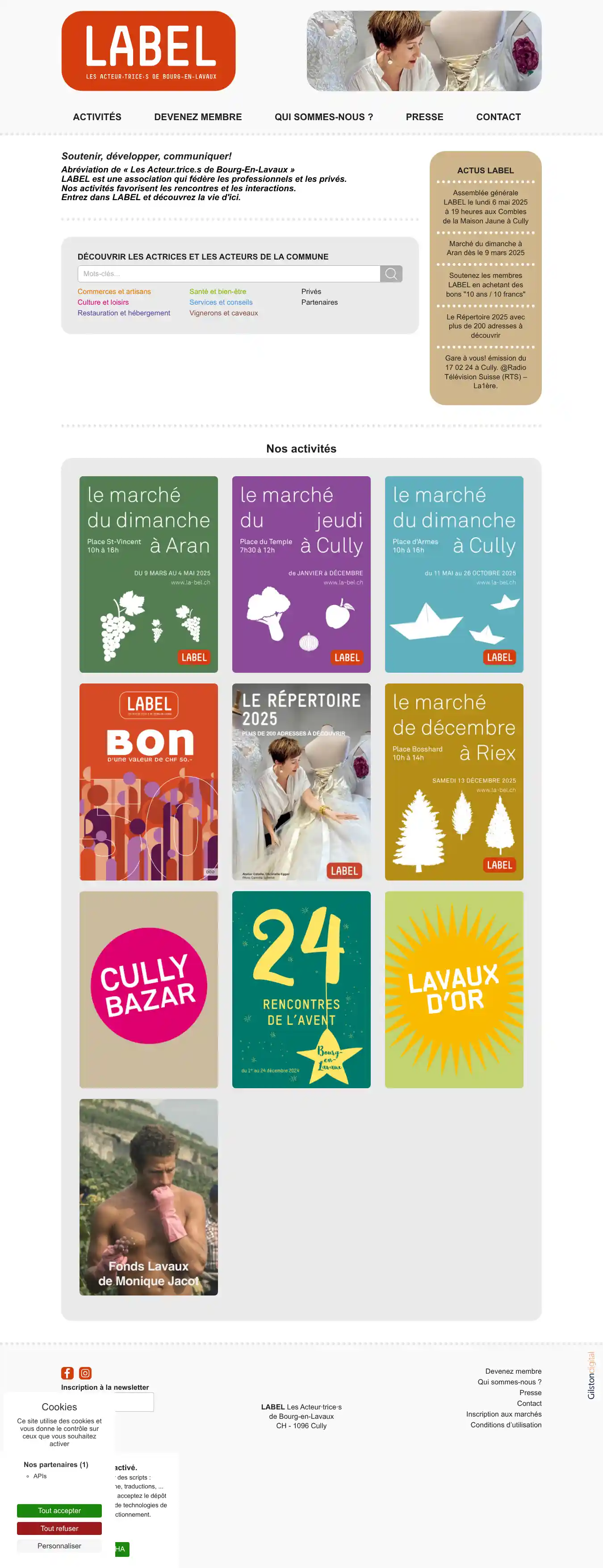Open Personnaliser cookie settings
Image resolution: width=603 pixels, height=1568 pixels.
pos(59,1546)
